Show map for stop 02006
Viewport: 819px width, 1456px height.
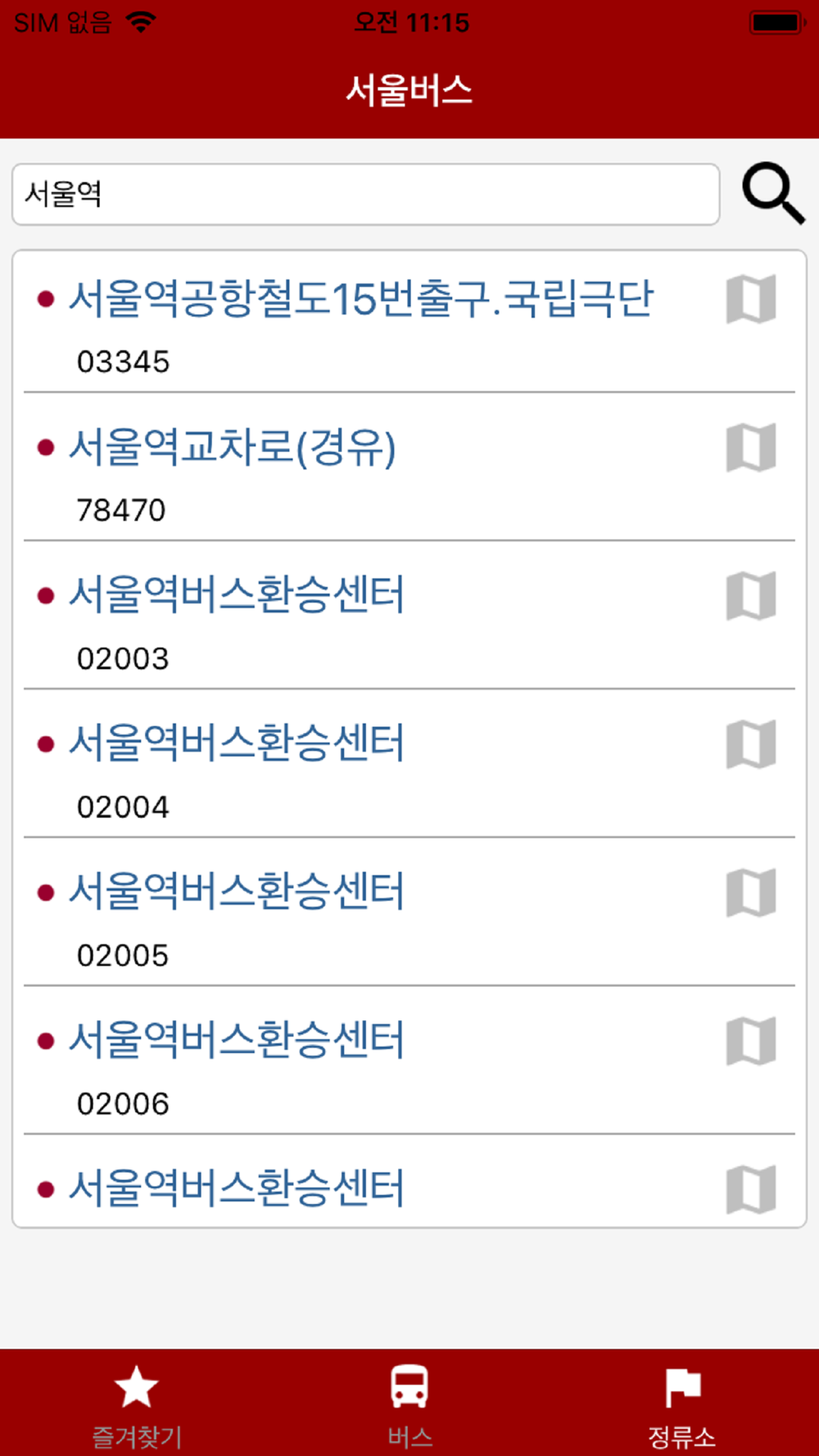(751, 1041)
